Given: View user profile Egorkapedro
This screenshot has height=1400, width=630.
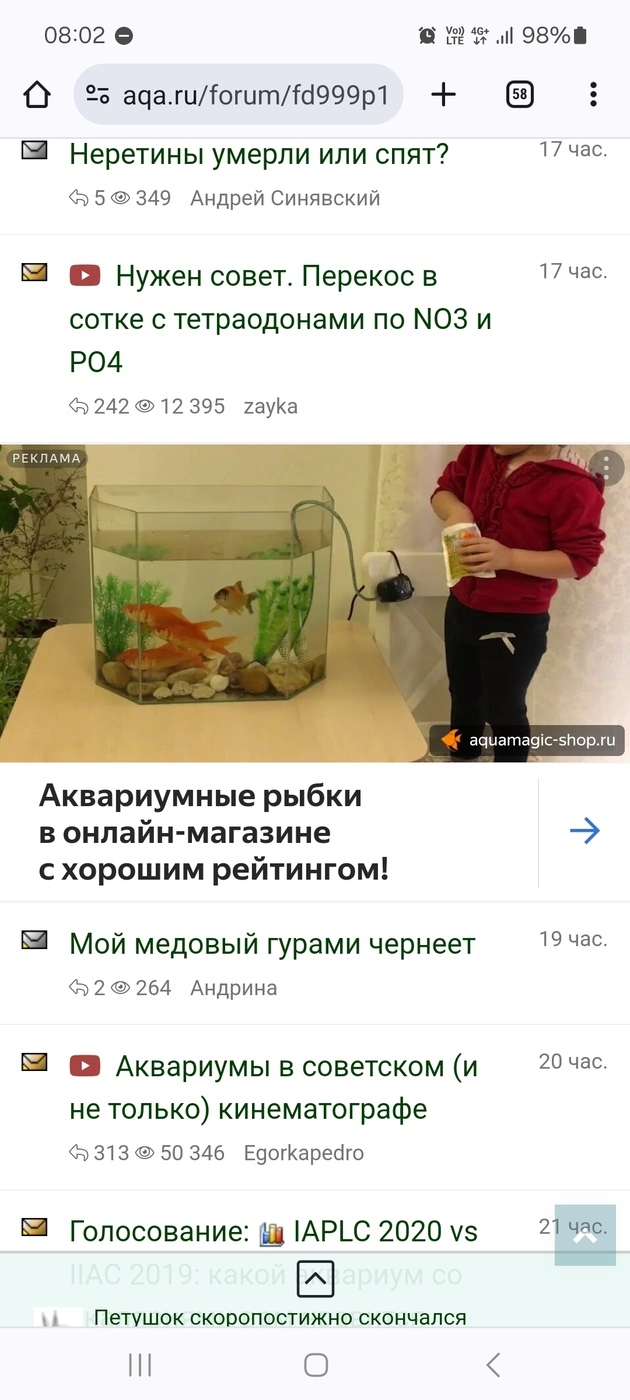Looking at the screenshot, I should pos(303,1153).
